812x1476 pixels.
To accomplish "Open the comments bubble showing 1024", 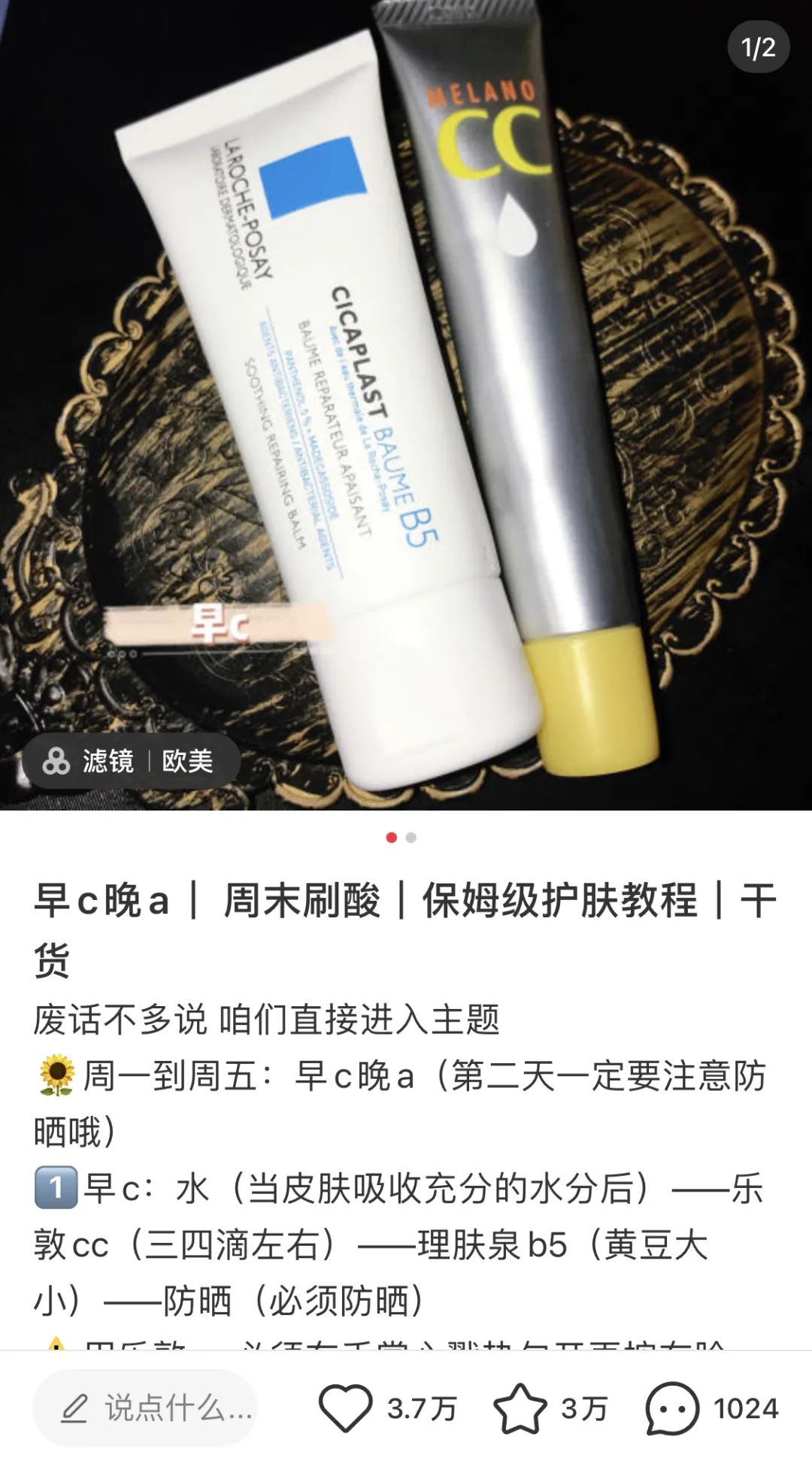I will pos(671,1408).
